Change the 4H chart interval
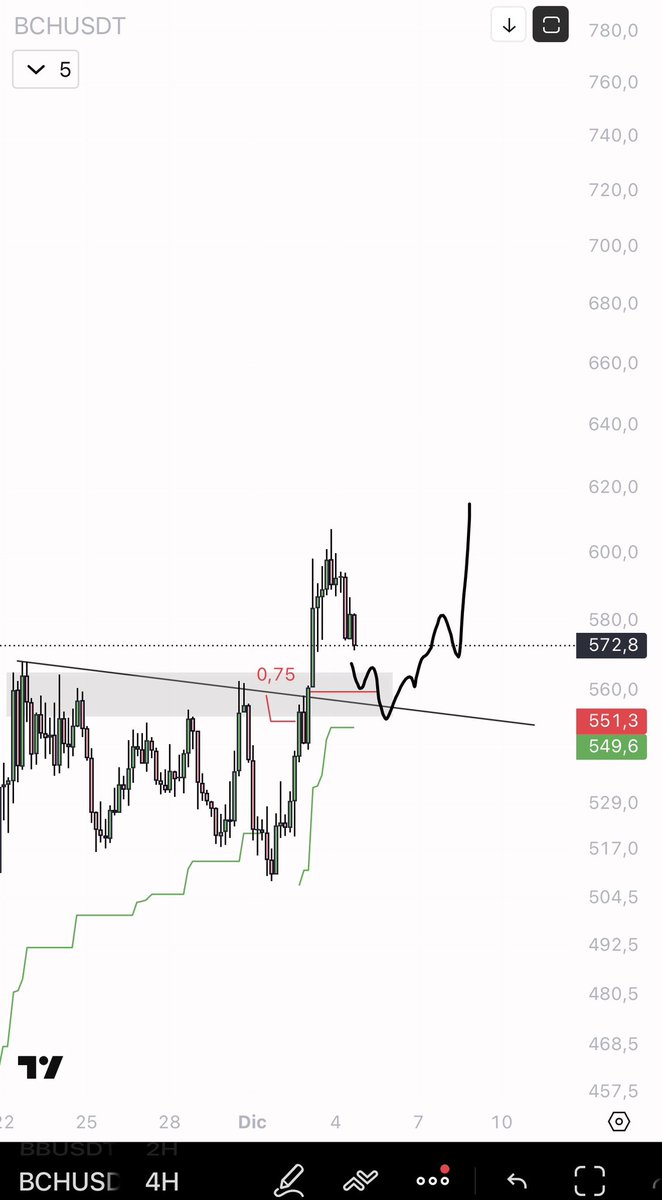 coord(162,1180)
